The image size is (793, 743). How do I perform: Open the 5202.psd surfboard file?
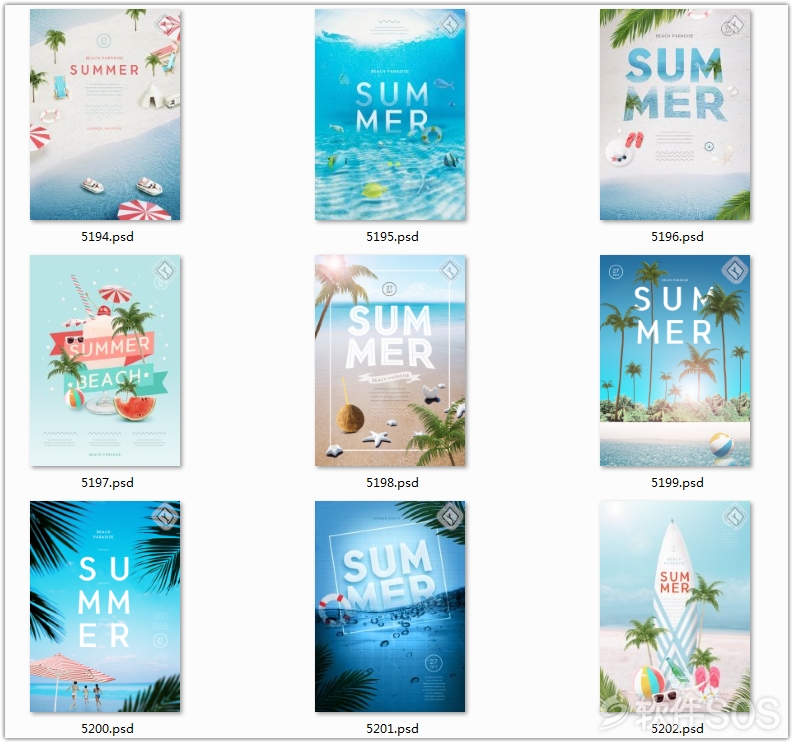[675, 607]
